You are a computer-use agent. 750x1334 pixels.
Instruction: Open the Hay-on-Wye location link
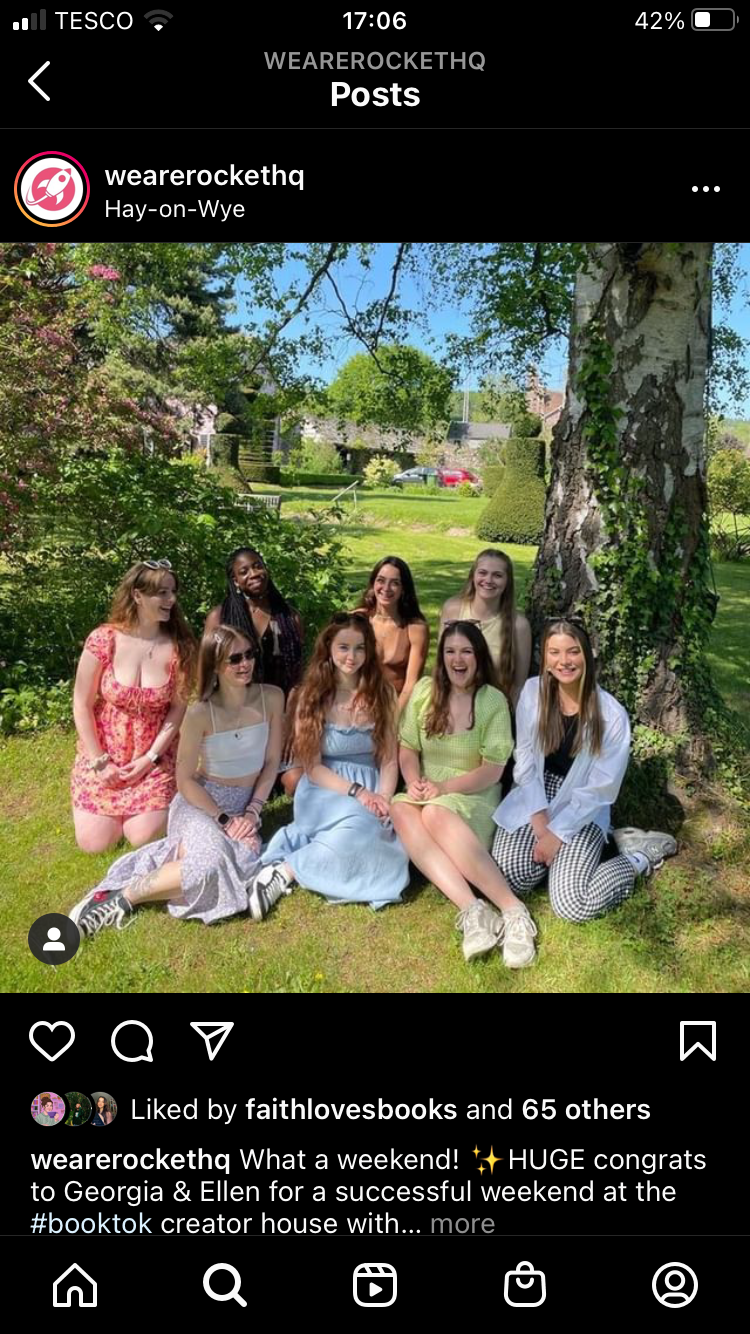[x=175, y=210]
